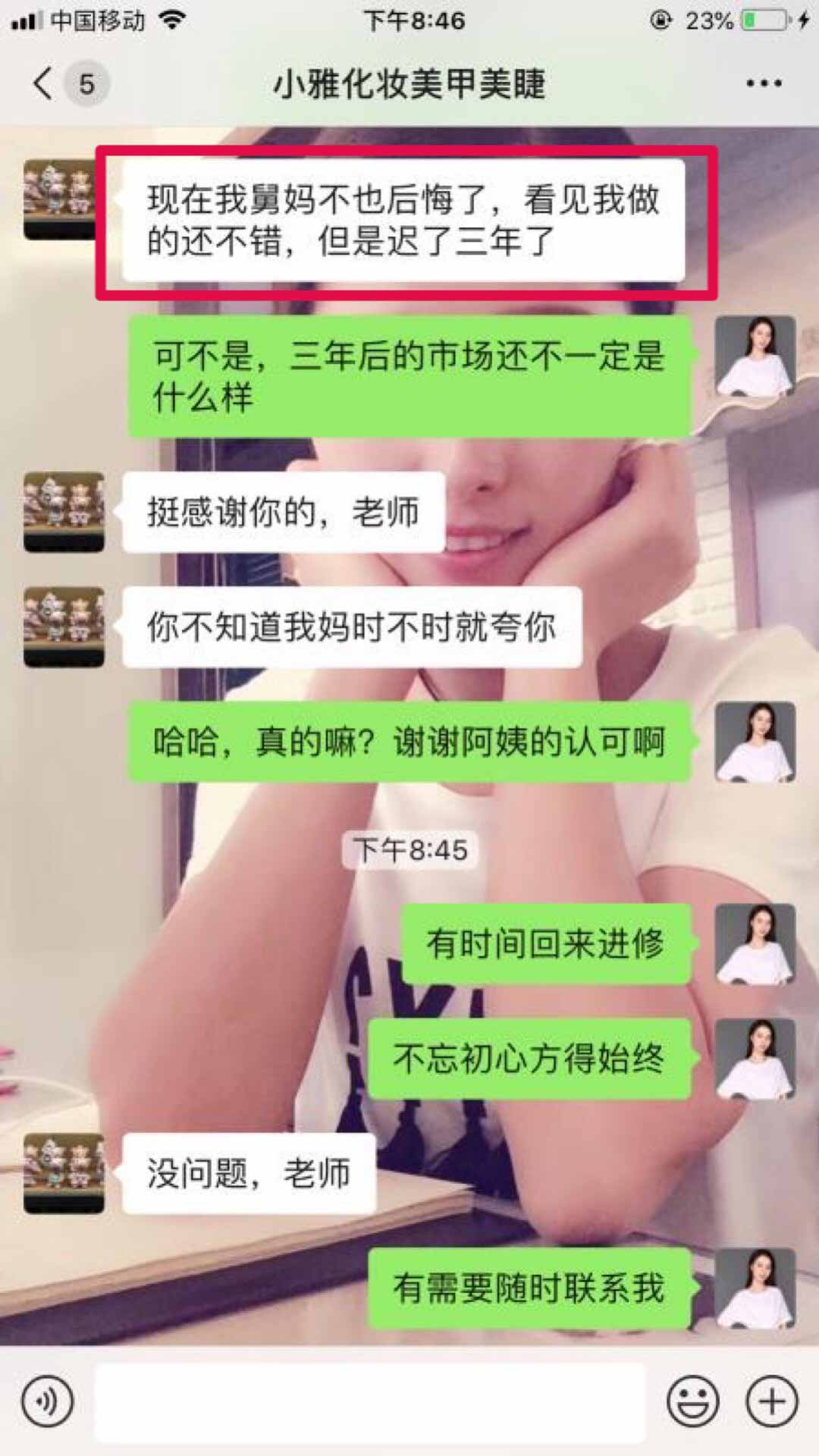Open the plus attachment menu
This screenshot has width=819, height=1456.
772,1401
